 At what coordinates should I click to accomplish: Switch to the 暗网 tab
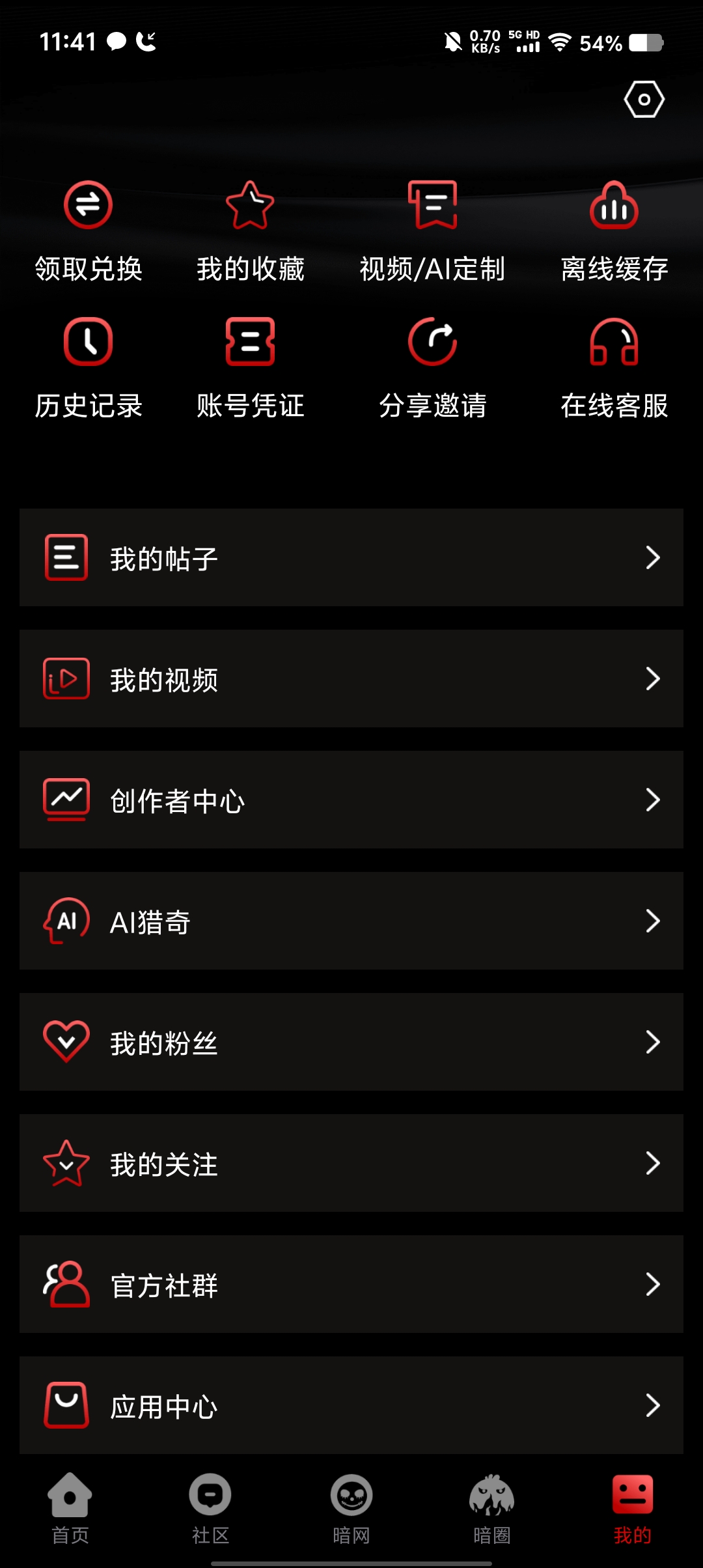(x=351, y=1509)
